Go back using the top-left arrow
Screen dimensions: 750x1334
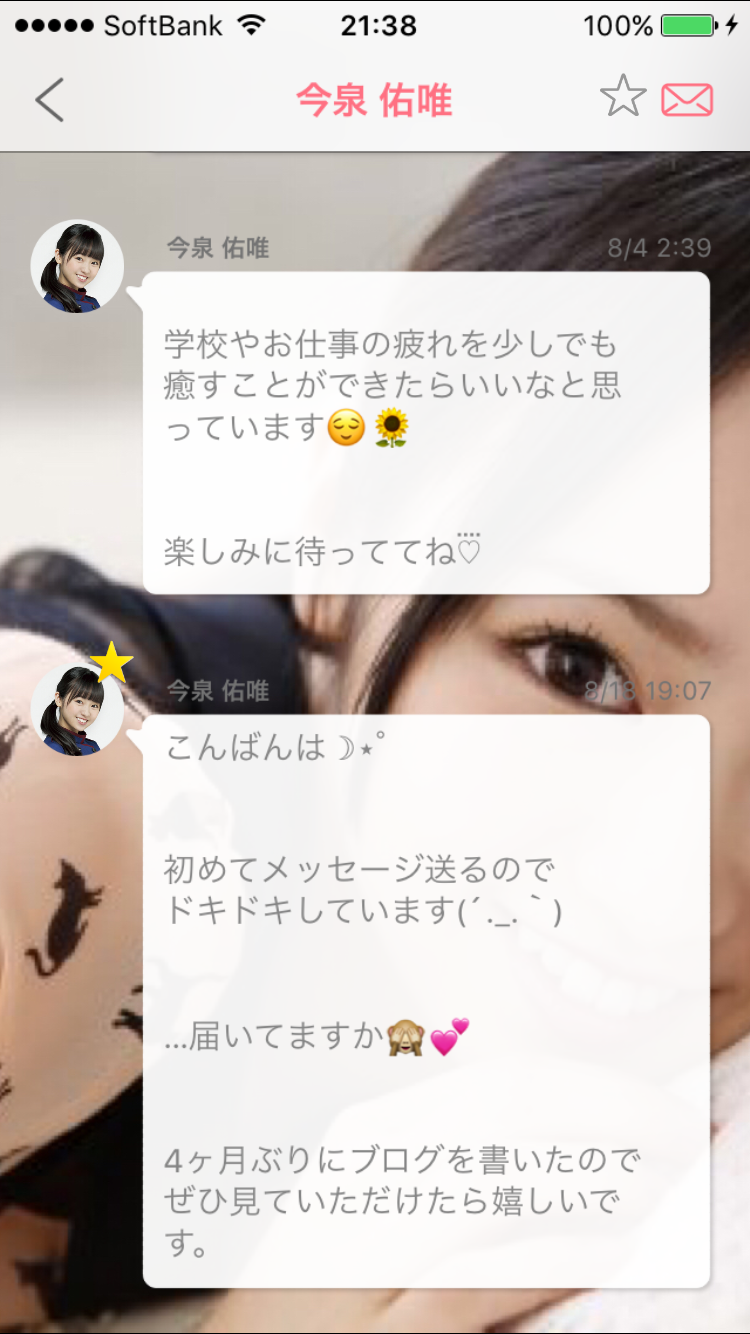coord(49,100)
